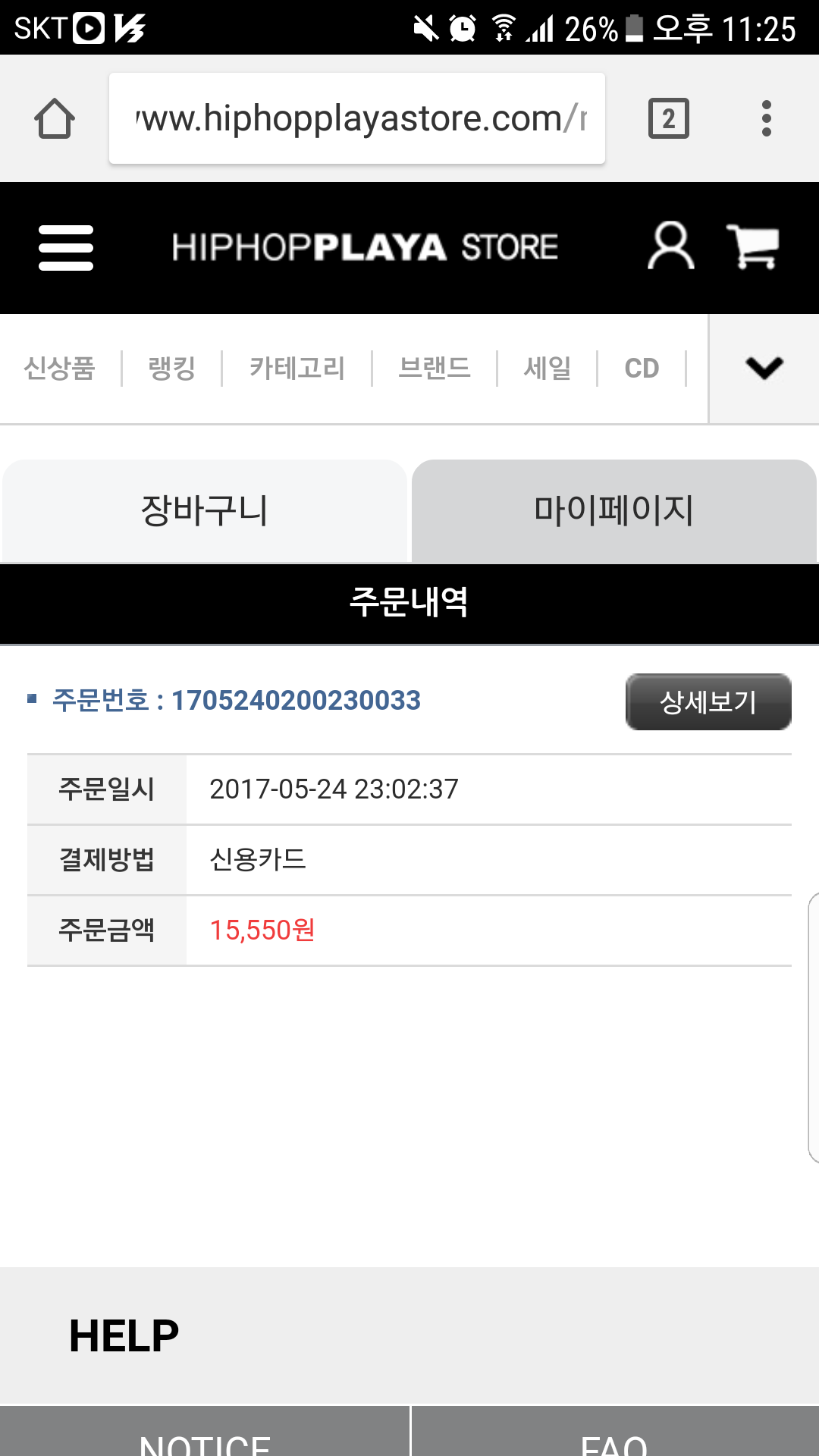Select the 신상품 category
The height and width of the screenshot is (1456, 819).
pos(59,369)
